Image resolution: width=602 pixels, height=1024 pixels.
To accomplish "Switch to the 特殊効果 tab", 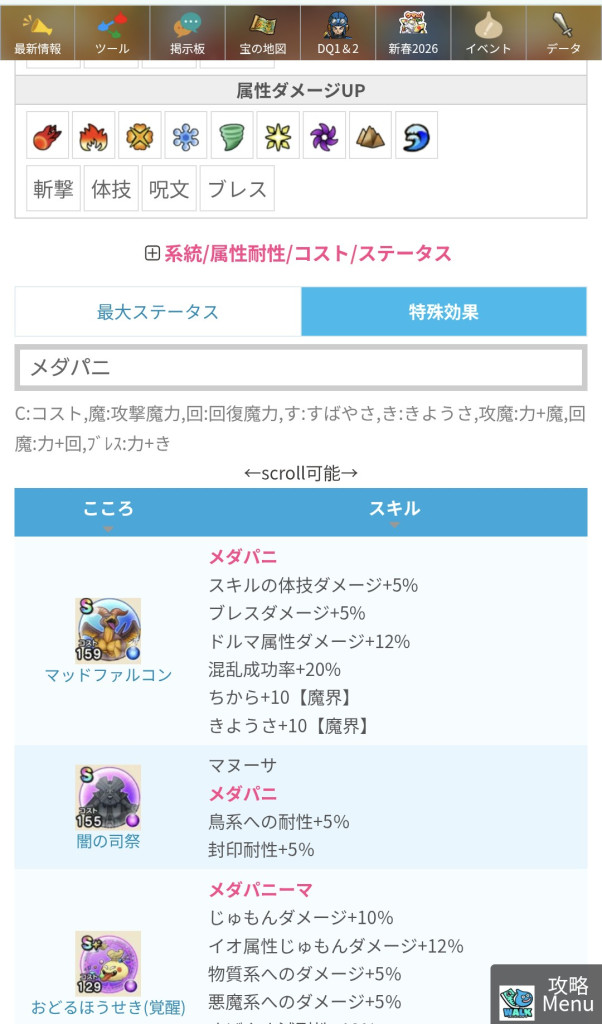I will 444,312.
